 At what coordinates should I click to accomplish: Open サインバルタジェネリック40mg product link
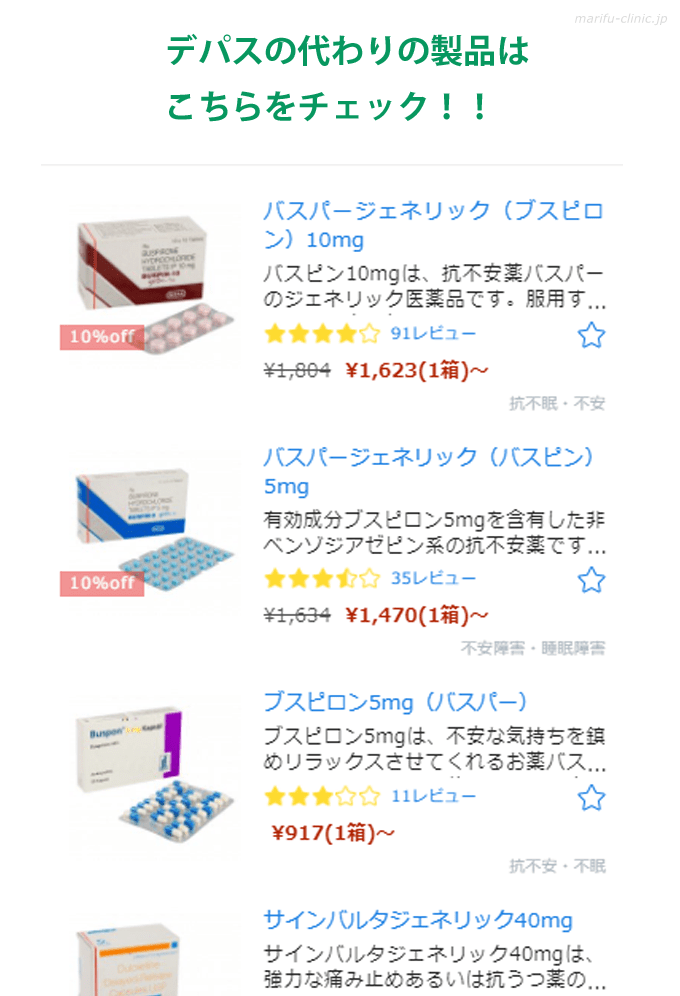click(x=417, y=920)
